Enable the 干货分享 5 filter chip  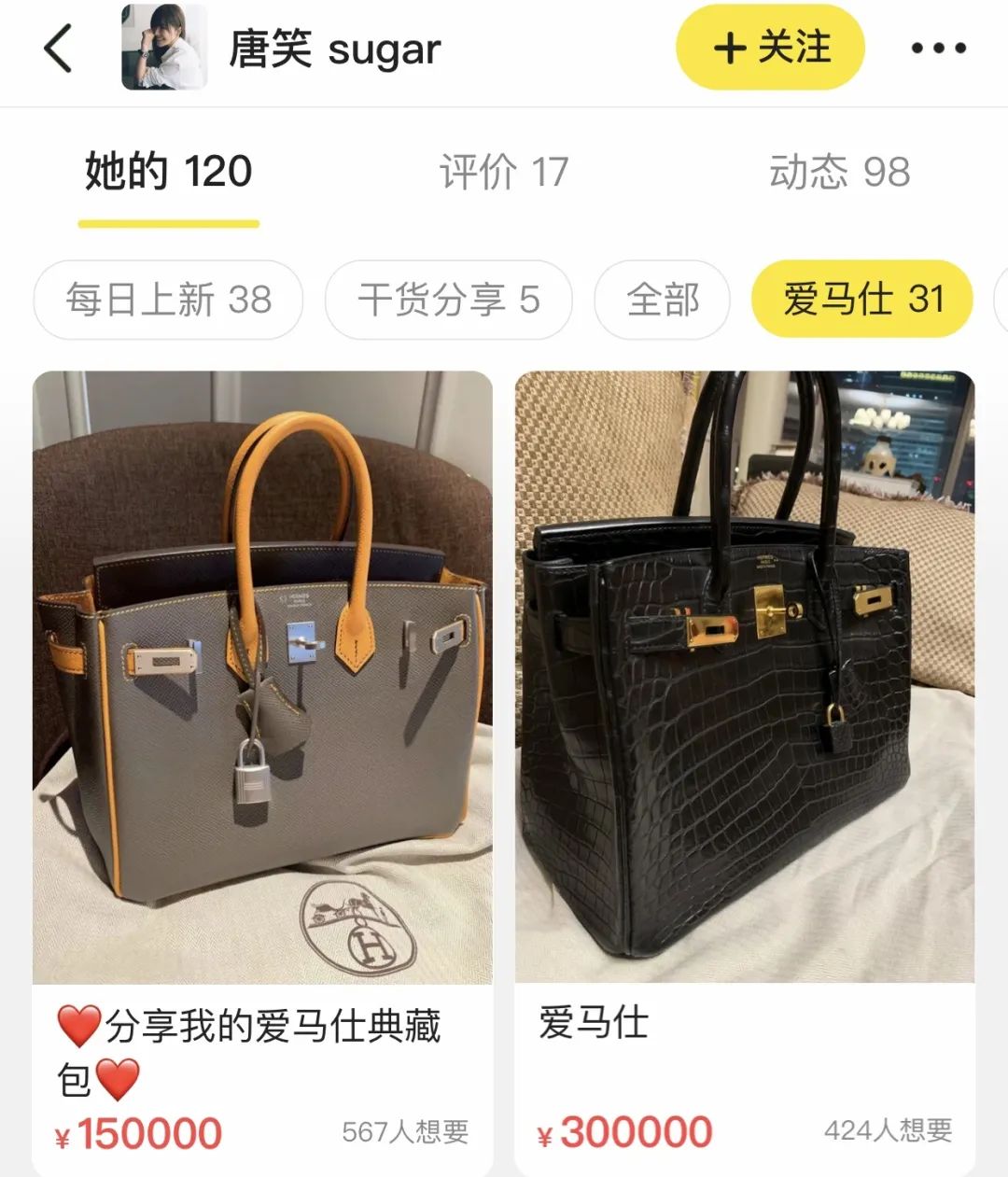coord(448,299)
